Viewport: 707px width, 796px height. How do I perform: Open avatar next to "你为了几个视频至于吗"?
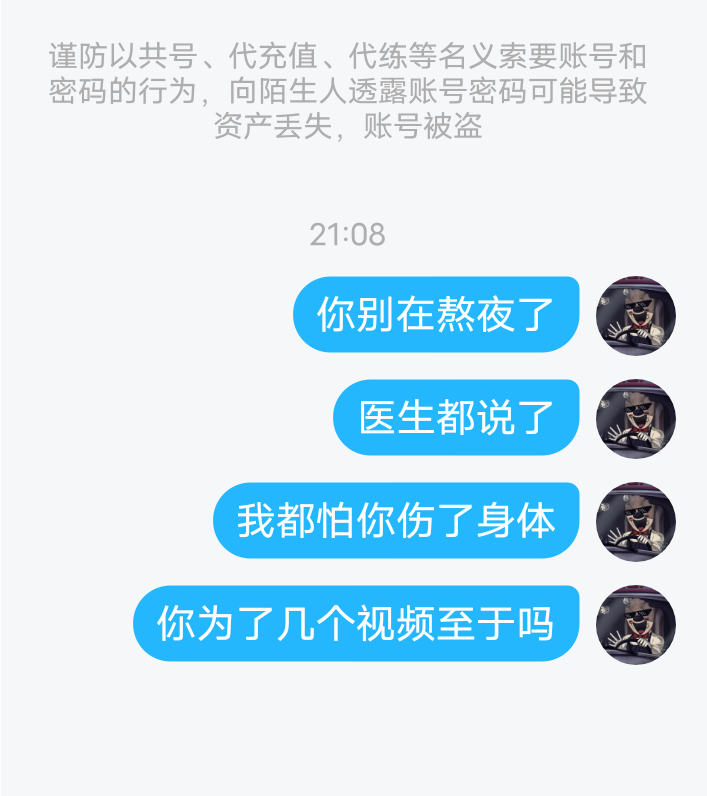636,624
